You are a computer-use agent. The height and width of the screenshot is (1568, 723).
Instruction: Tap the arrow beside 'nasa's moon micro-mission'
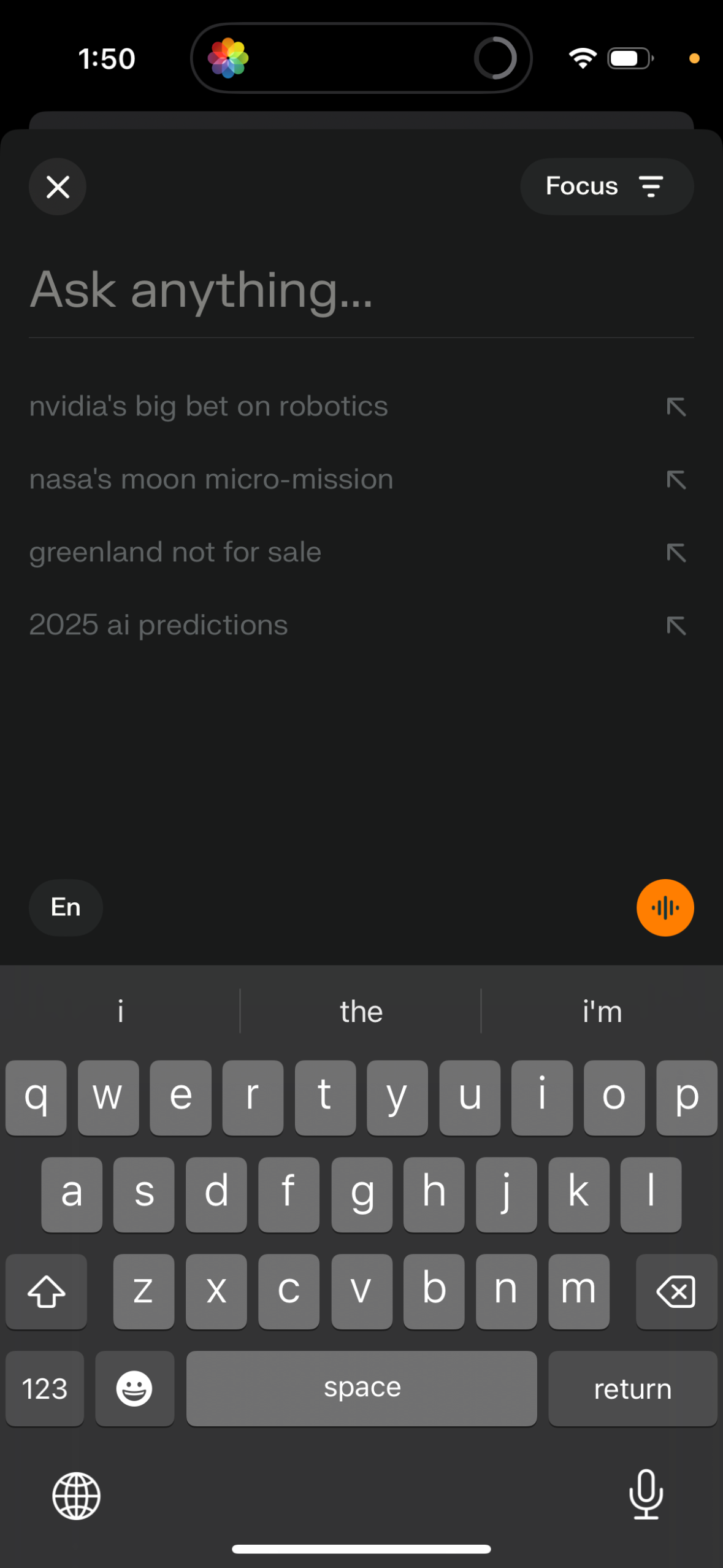675,480
